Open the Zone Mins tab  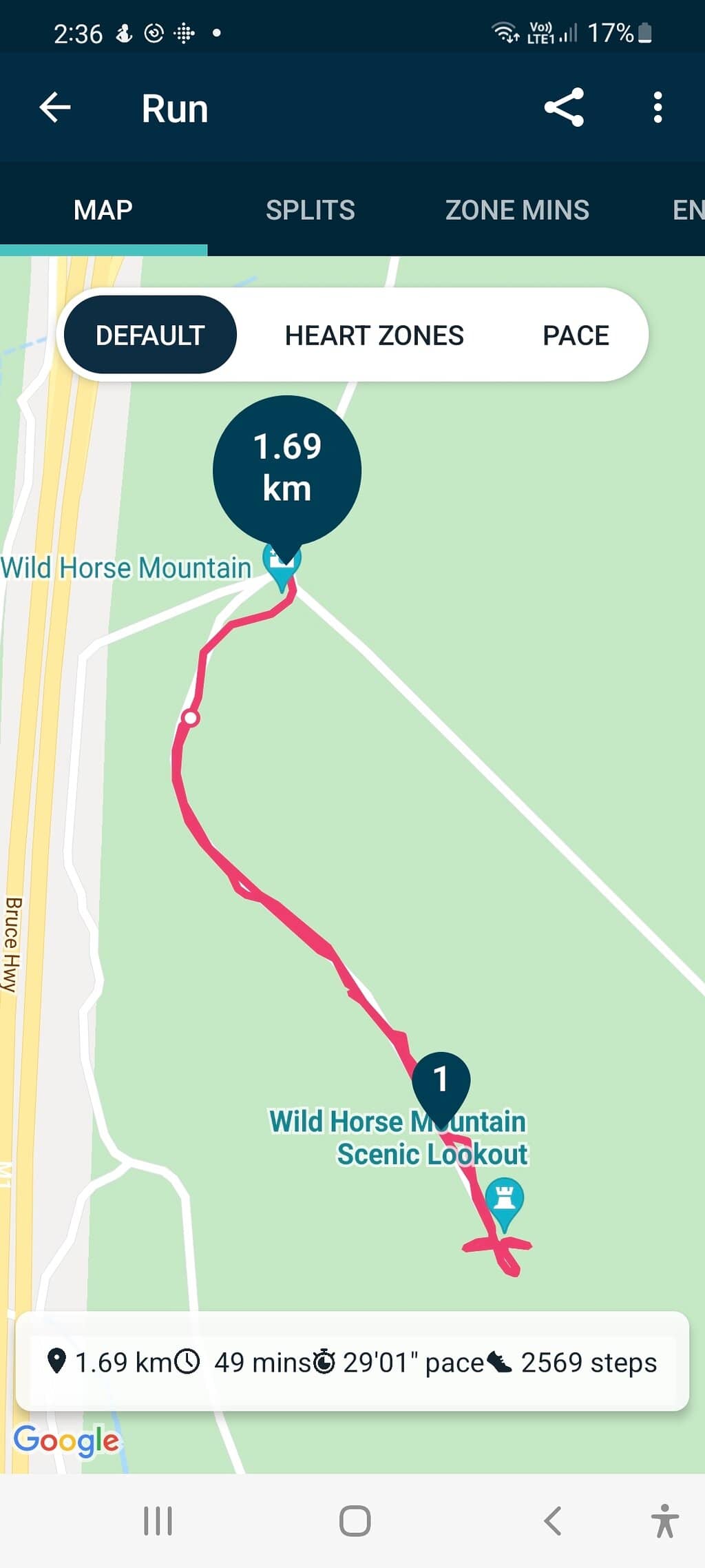pyautogui.click(x=517, y=210)
